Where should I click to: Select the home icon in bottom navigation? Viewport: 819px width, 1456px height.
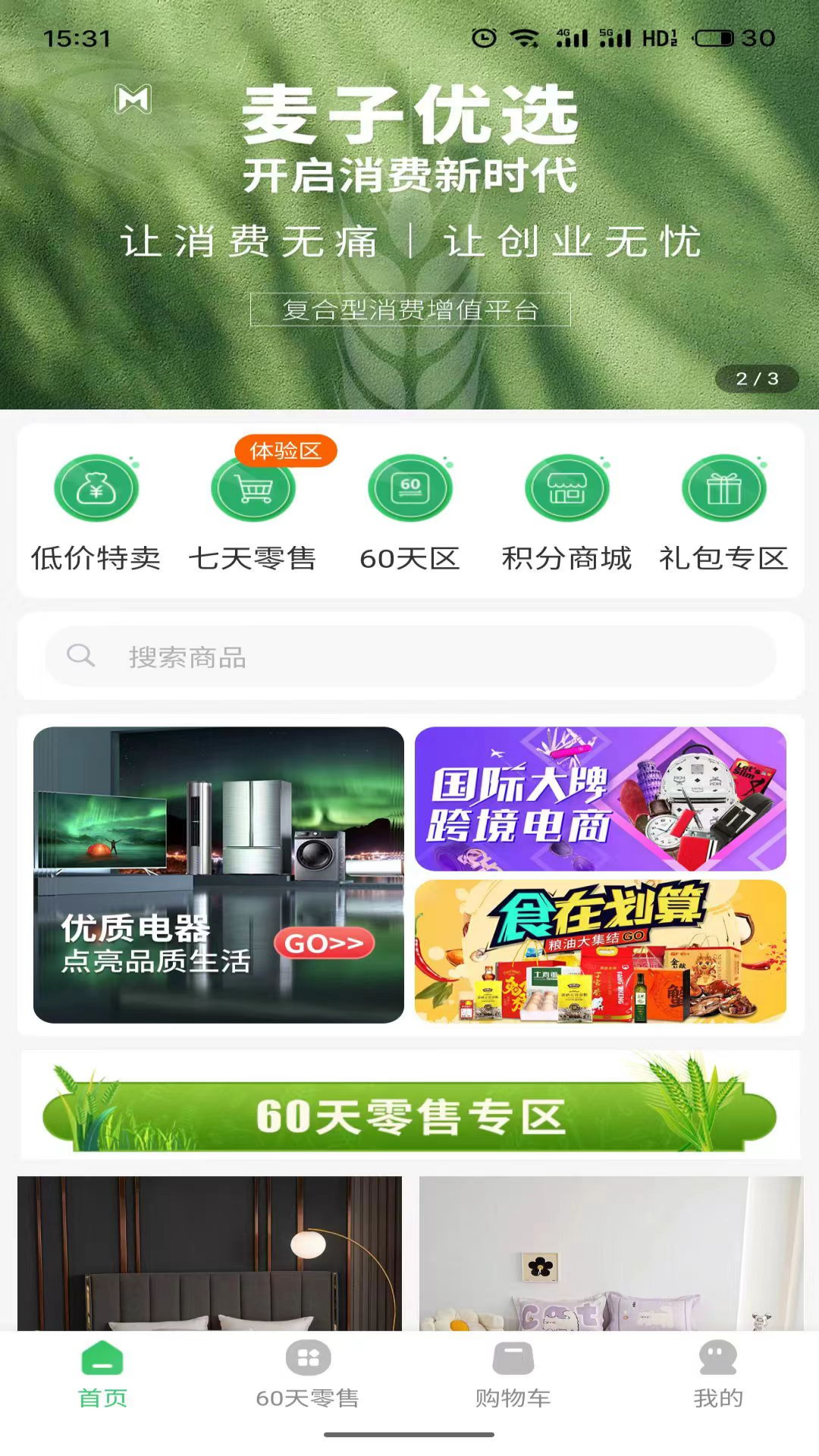(x=101, y=1357)
